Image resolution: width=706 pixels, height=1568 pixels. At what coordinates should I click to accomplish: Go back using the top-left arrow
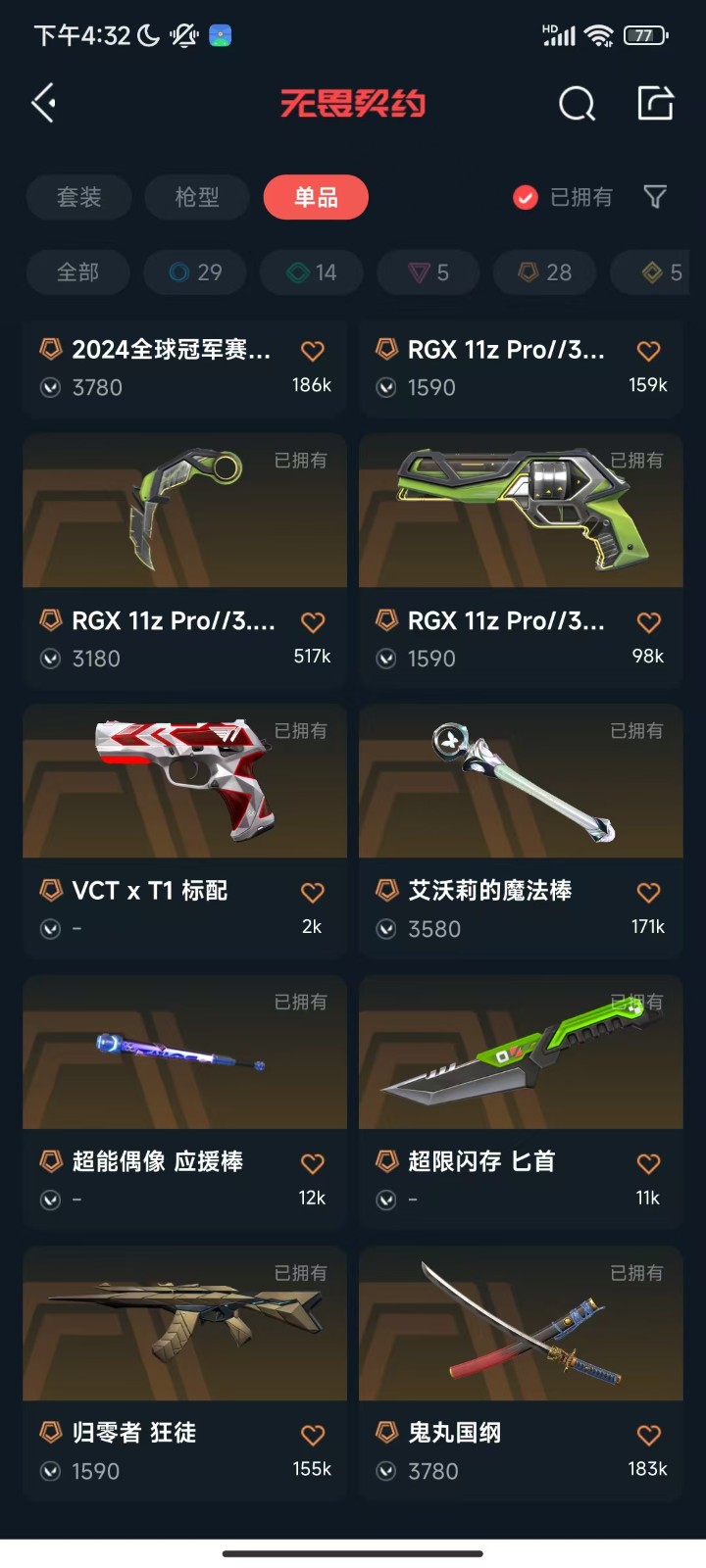click(x=43, y=103)
